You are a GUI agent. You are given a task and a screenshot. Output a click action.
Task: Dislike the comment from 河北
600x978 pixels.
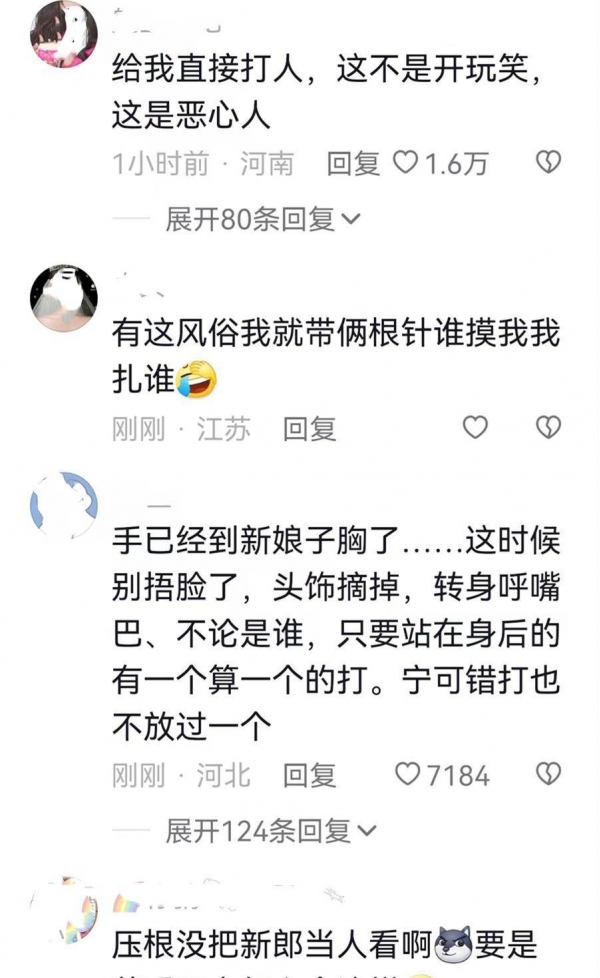[548, 774]
